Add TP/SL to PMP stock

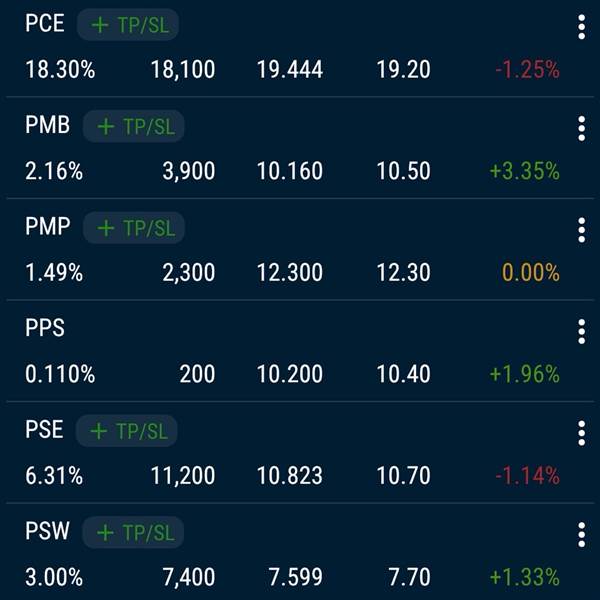click(134, 228)
